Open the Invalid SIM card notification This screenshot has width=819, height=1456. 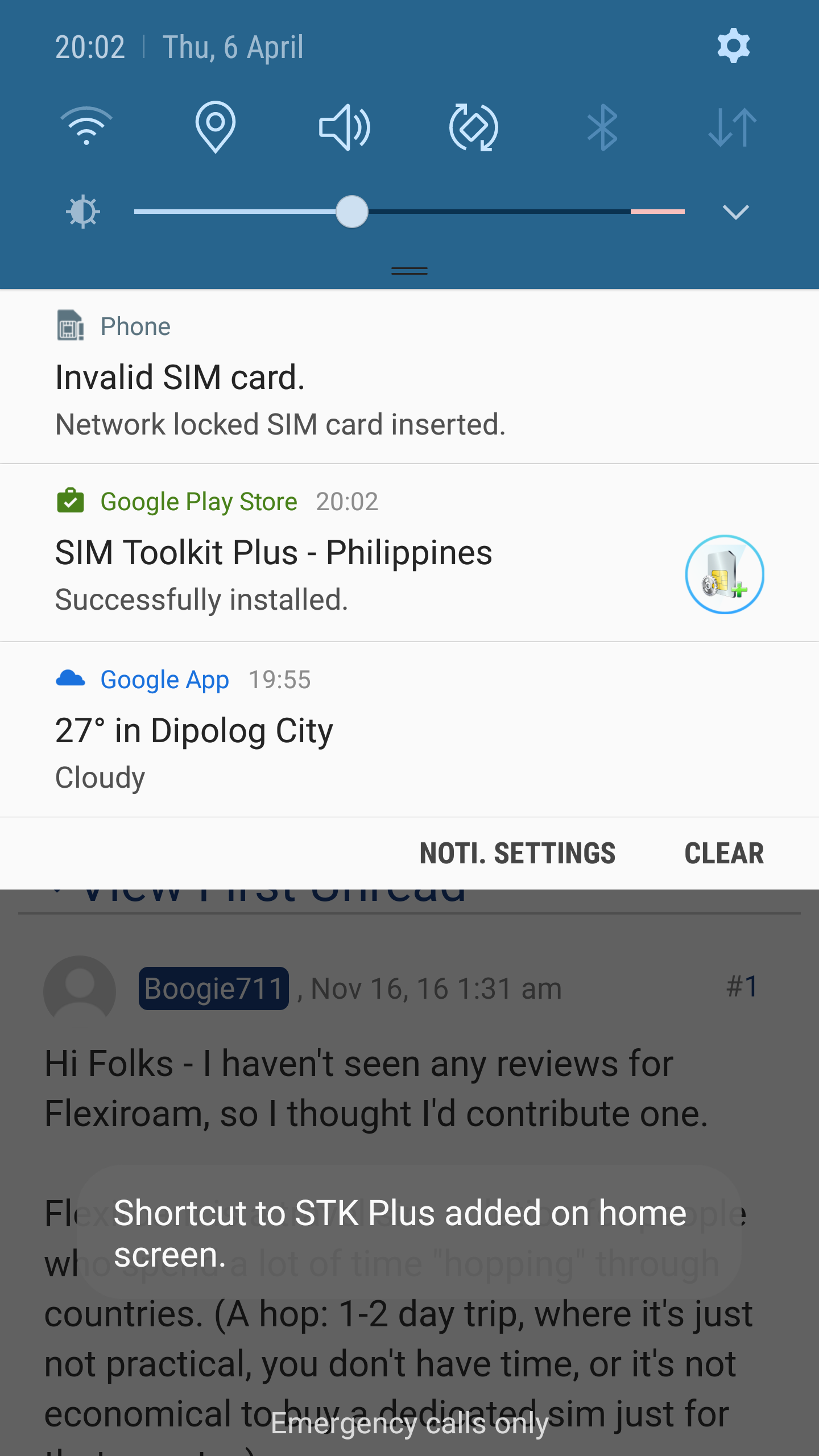click(409, 377)
